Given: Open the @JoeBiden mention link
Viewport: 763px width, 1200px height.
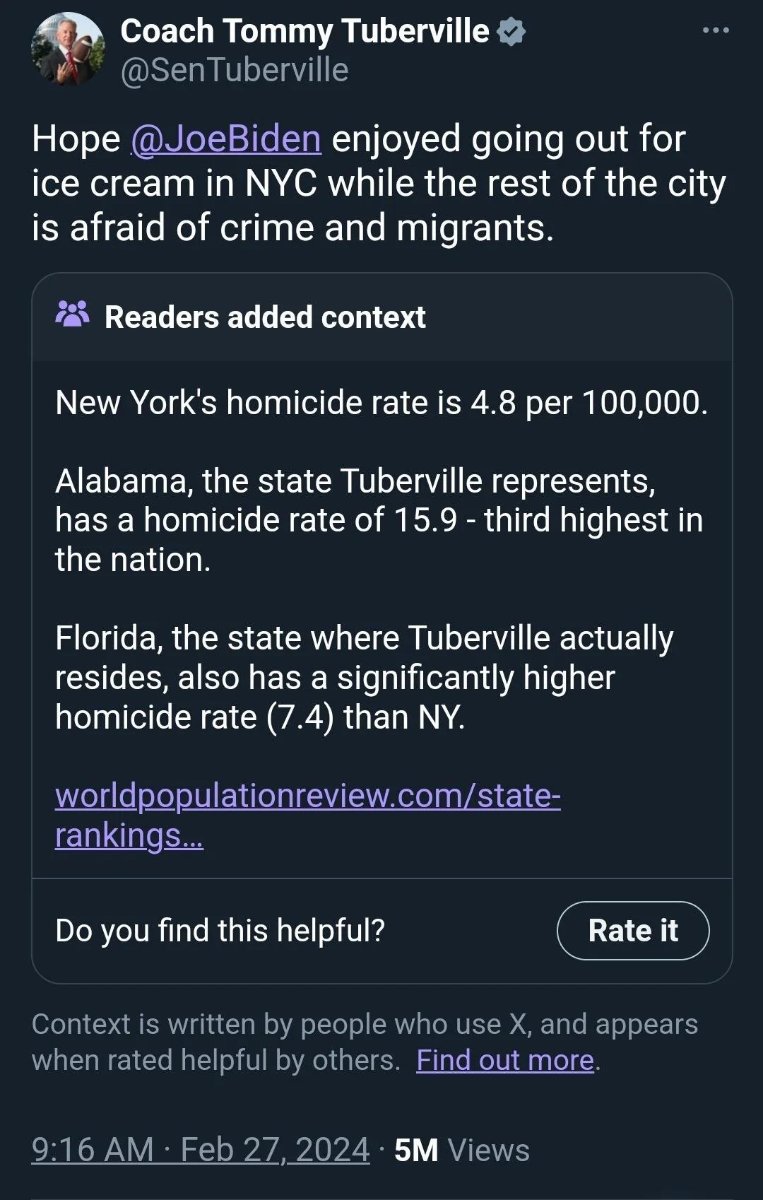Looking at the screenshot, I should click(x=226, y=140).
